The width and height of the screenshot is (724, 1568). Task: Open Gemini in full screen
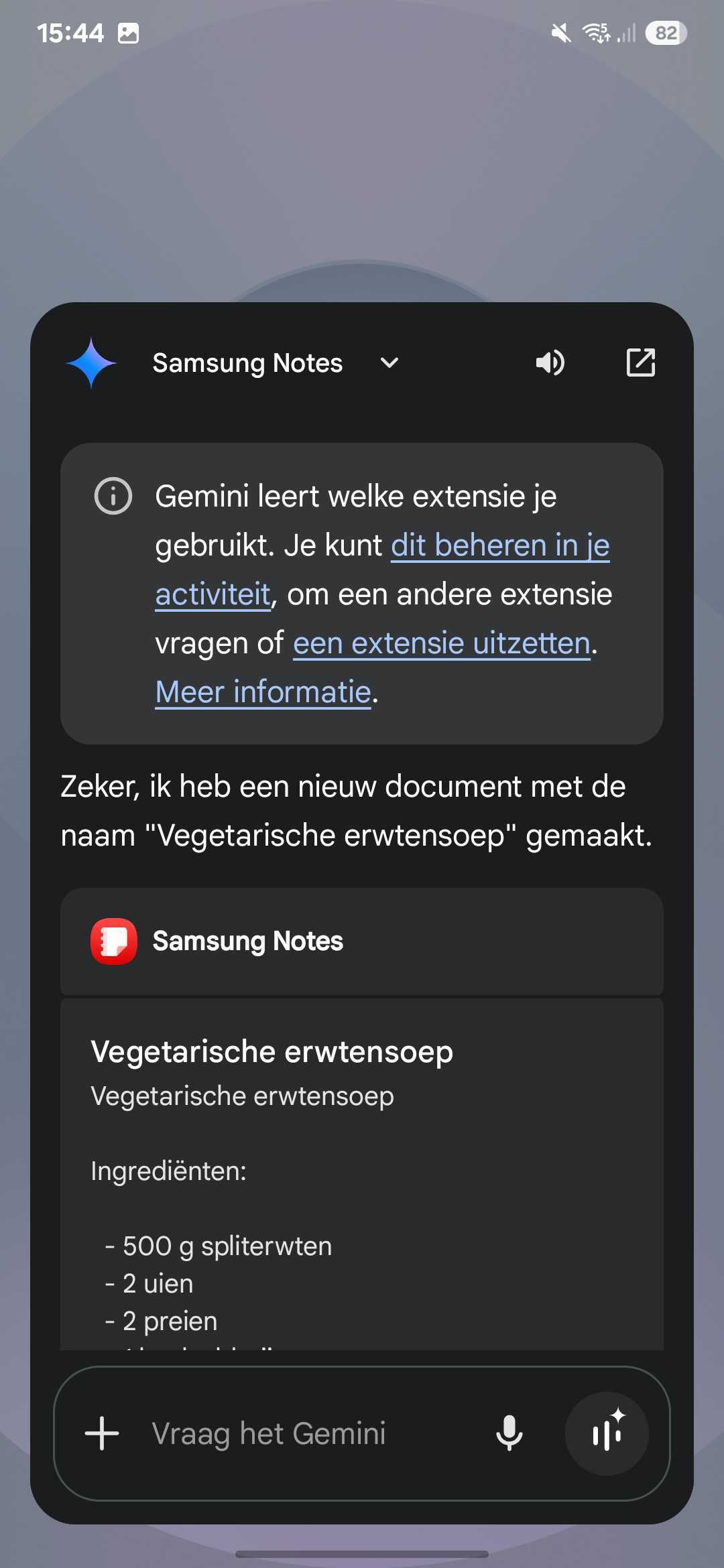(x=641, y=363)
